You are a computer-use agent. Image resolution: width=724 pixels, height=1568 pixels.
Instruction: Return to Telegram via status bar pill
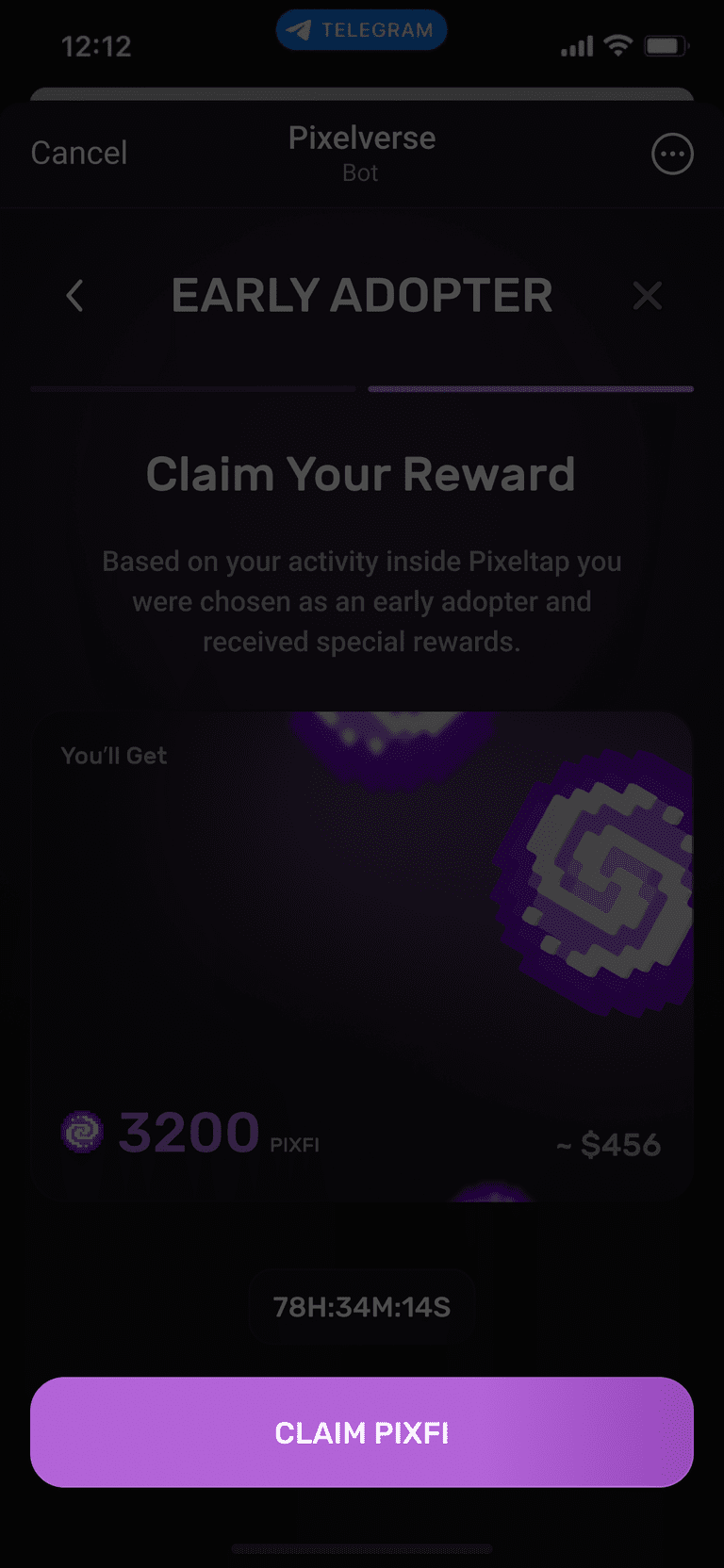[361, 30]
